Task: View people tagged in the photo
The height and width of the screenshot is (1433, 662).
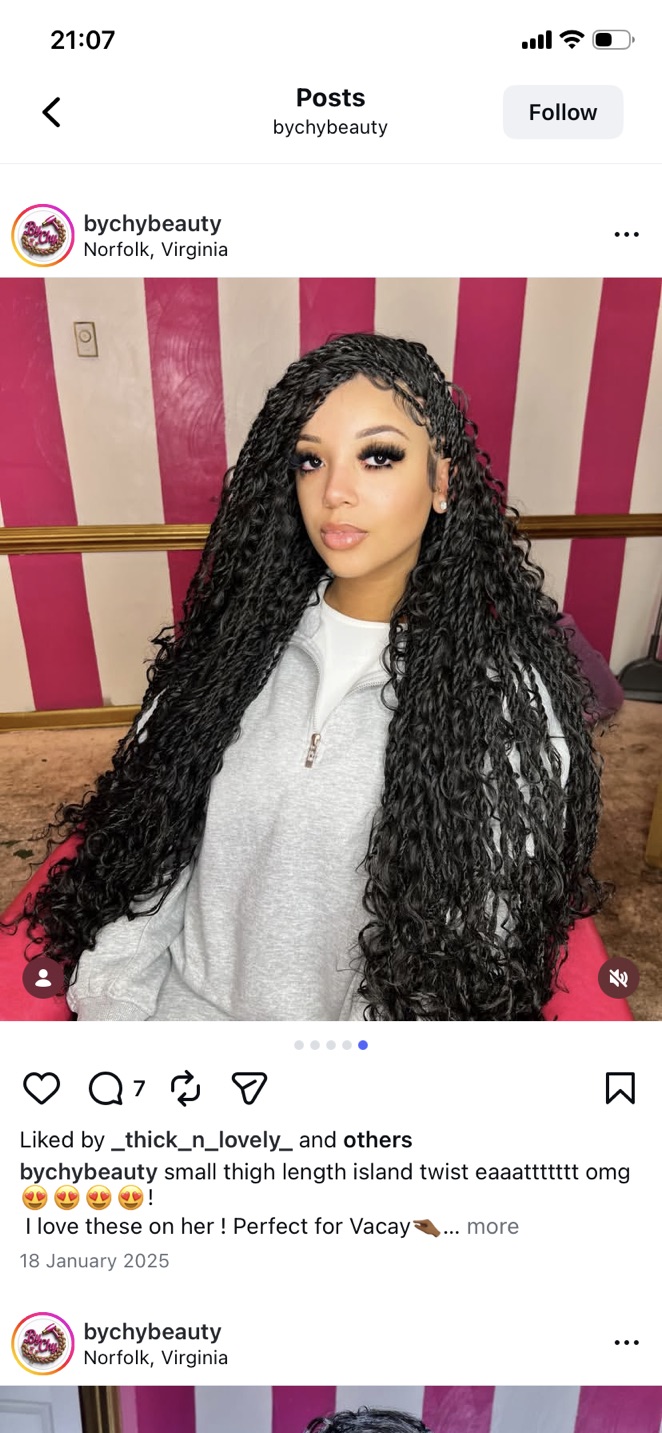Action: point(43,979)
